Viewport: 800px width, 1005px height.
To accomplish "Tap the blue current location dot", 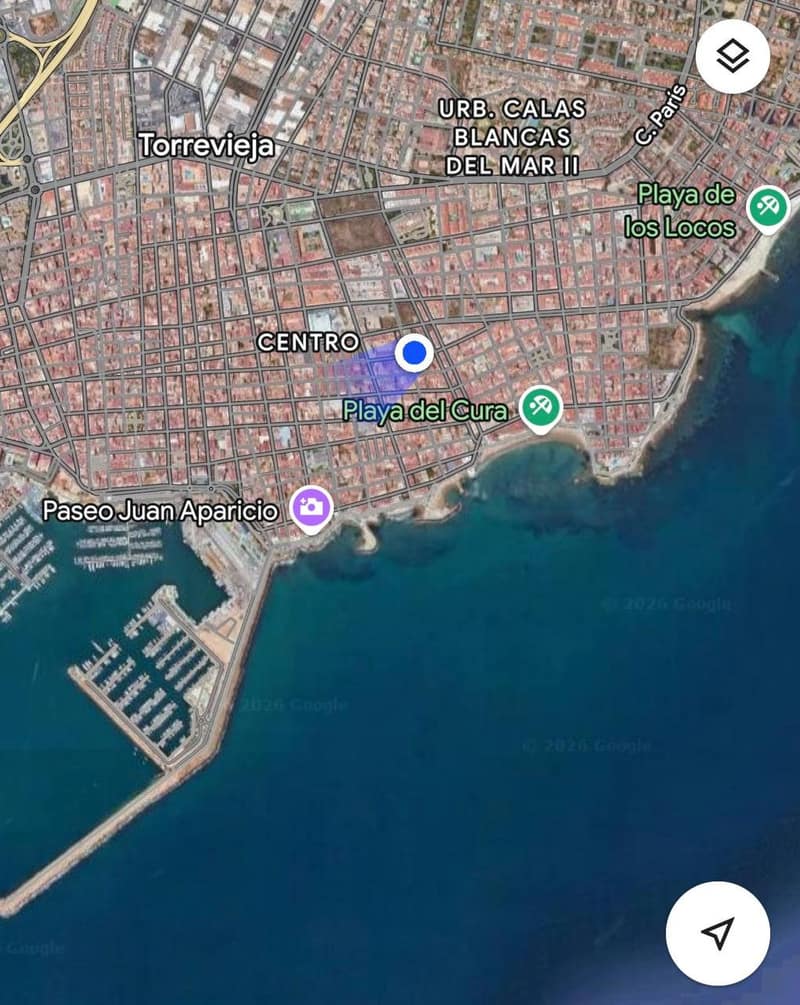I will pos(413,352).
